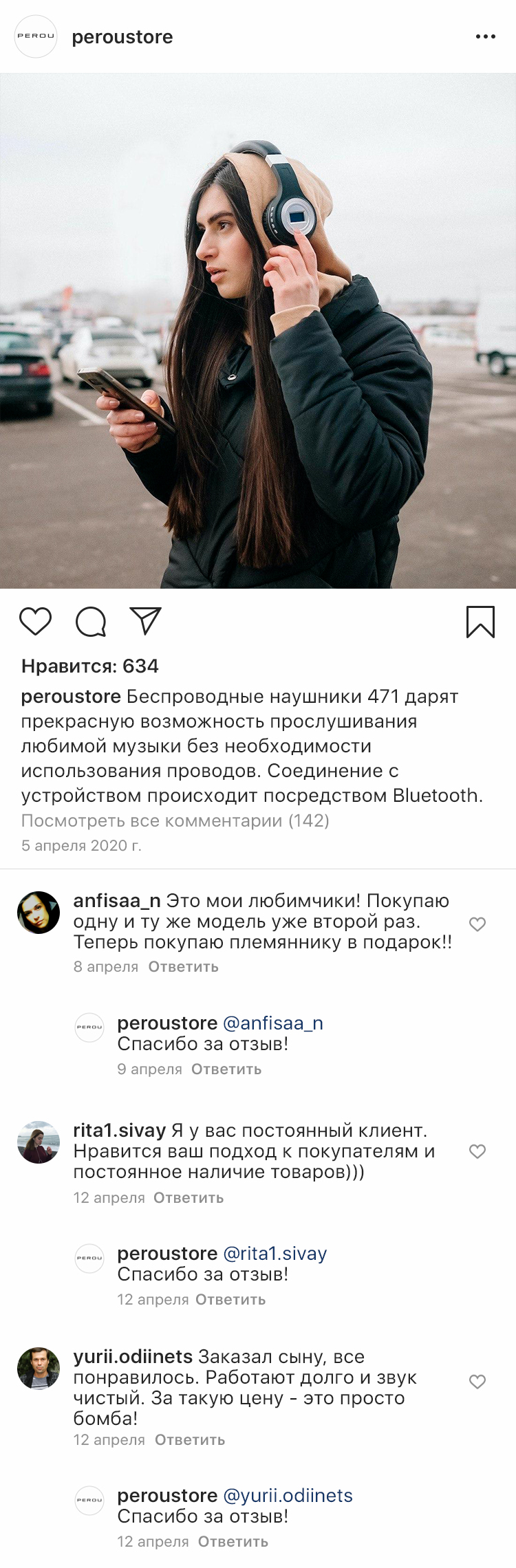The width and height of the screenshot is (516, 1568).
Task: Reply to peroustore's 9 апреля comment
Action: (x=226, y=1069)
